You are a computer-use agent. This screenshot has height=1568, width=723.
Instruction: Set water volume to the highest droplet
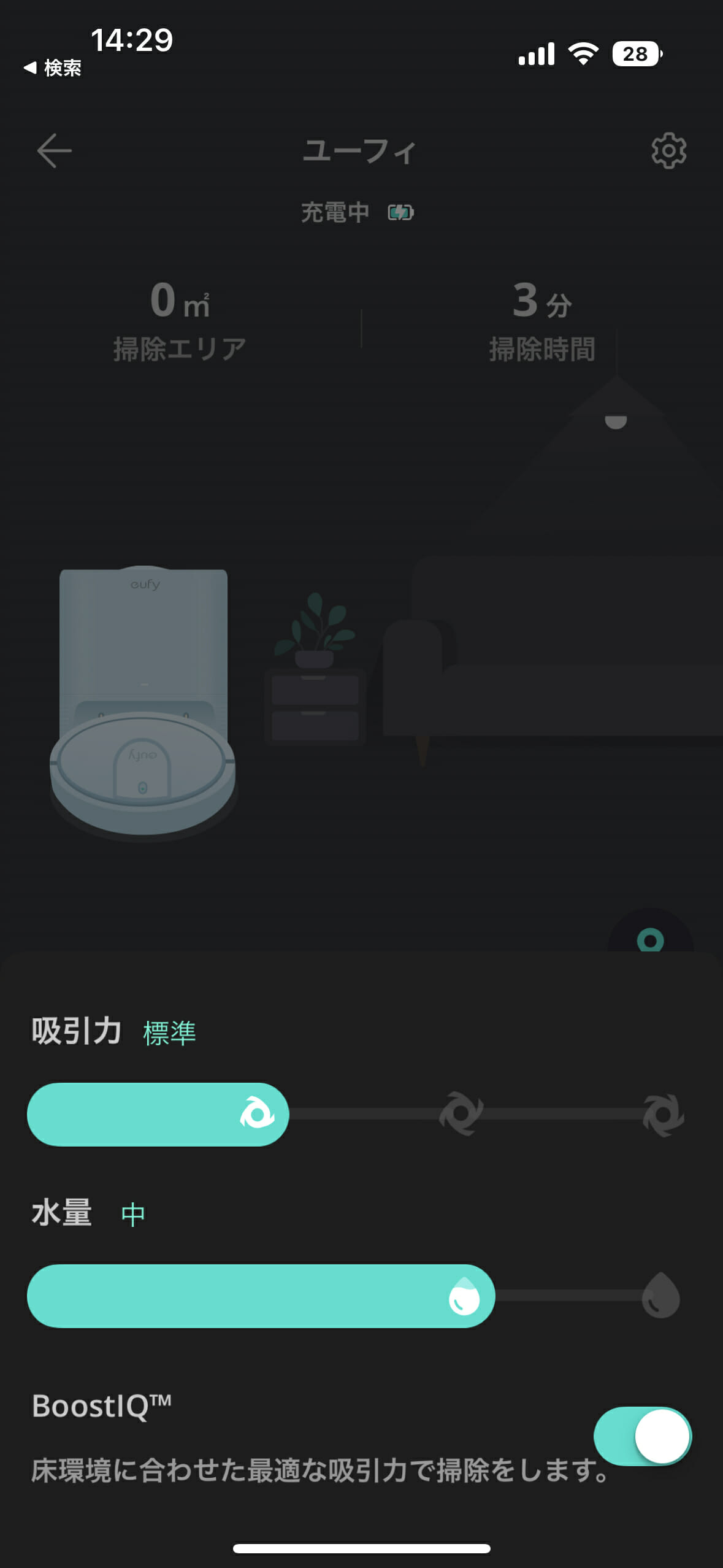tap(660, 1295)
